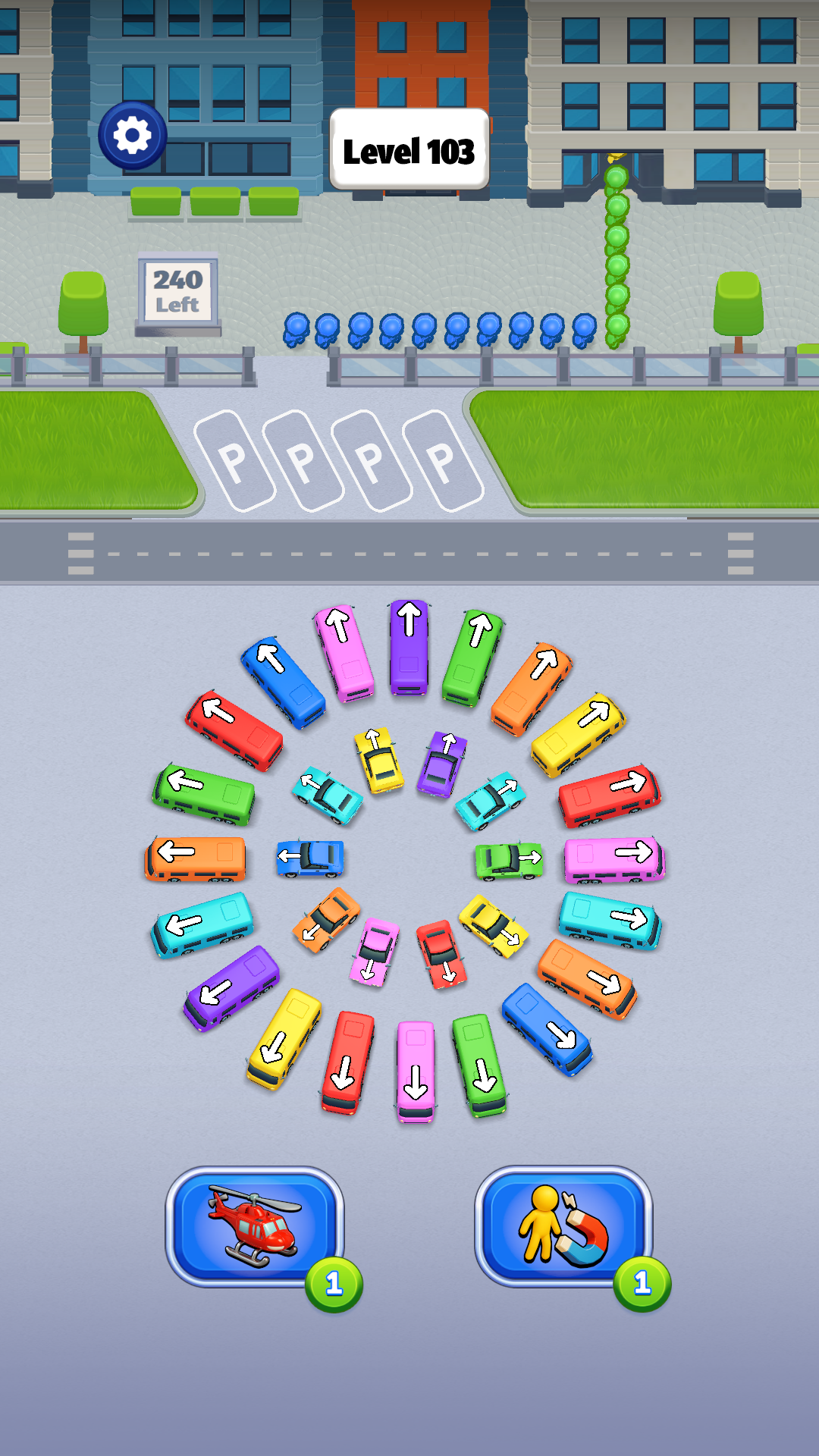Image resolution: width=819 pixels, height=1456 pixels.
Task: Activate the passenger magnet booster
Action: 564,1226
